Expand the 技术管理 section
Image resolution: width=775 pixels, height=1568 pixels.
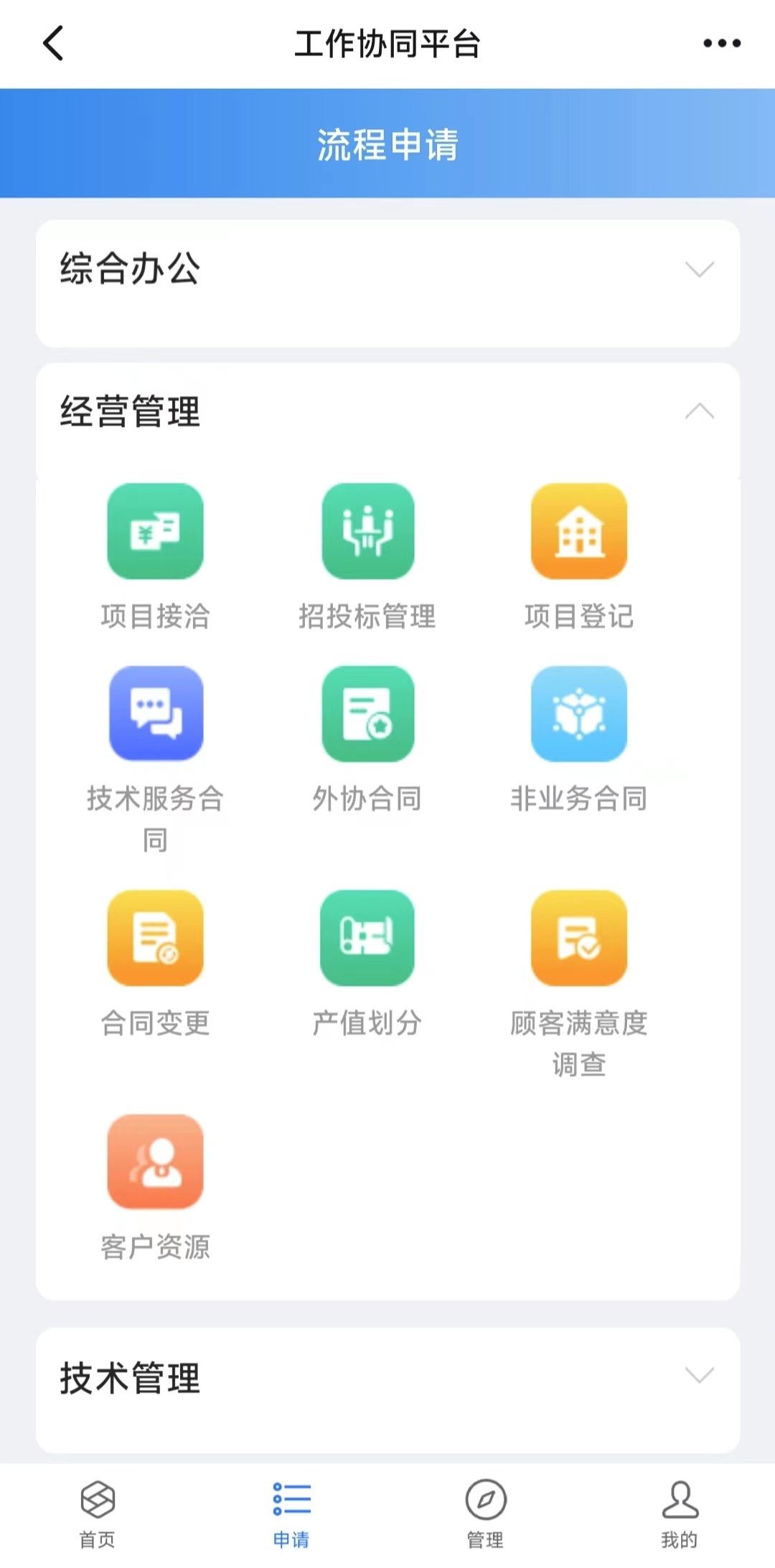point(387,1390)
